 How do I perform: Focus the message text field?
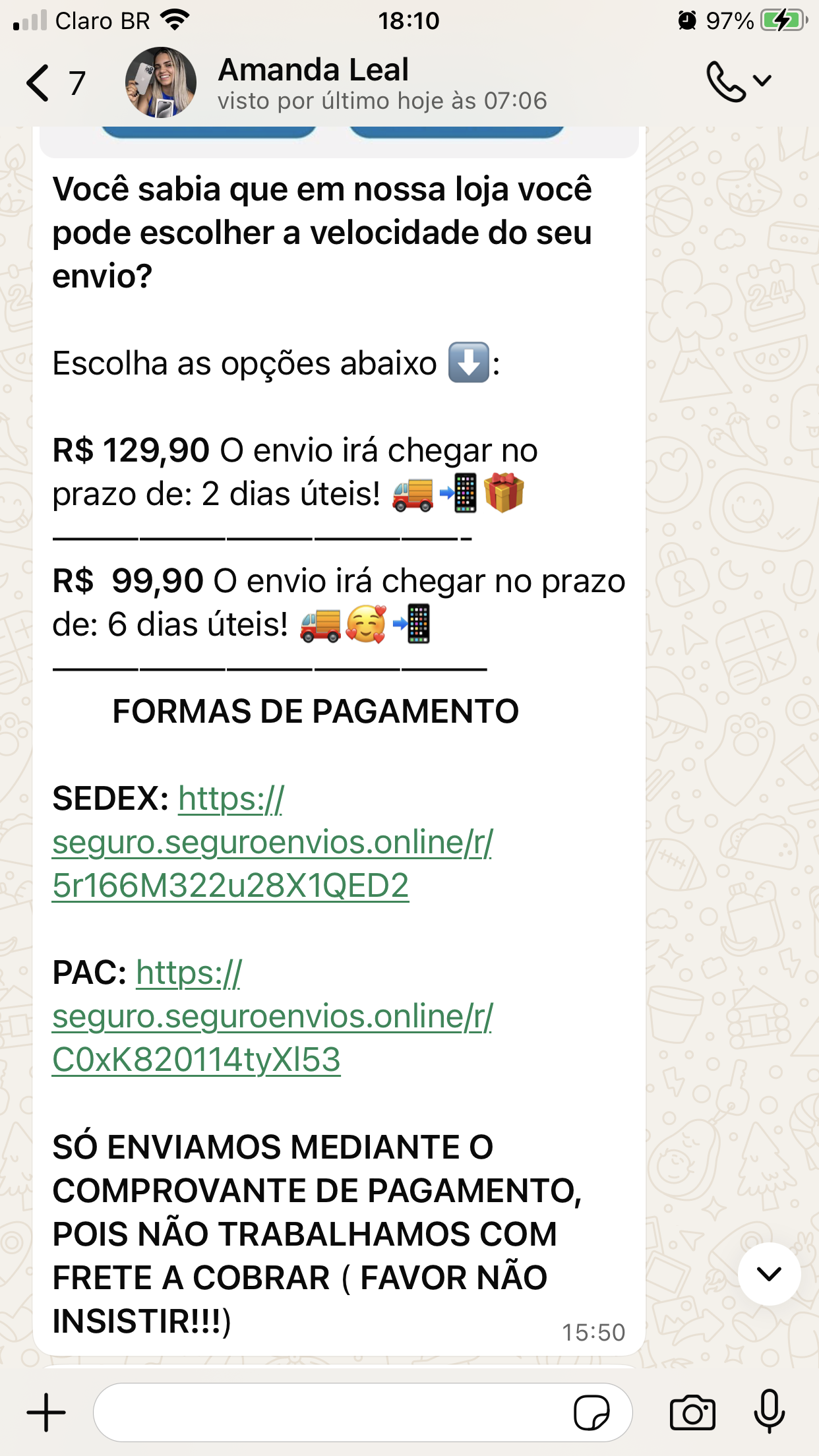[330, 1412]
